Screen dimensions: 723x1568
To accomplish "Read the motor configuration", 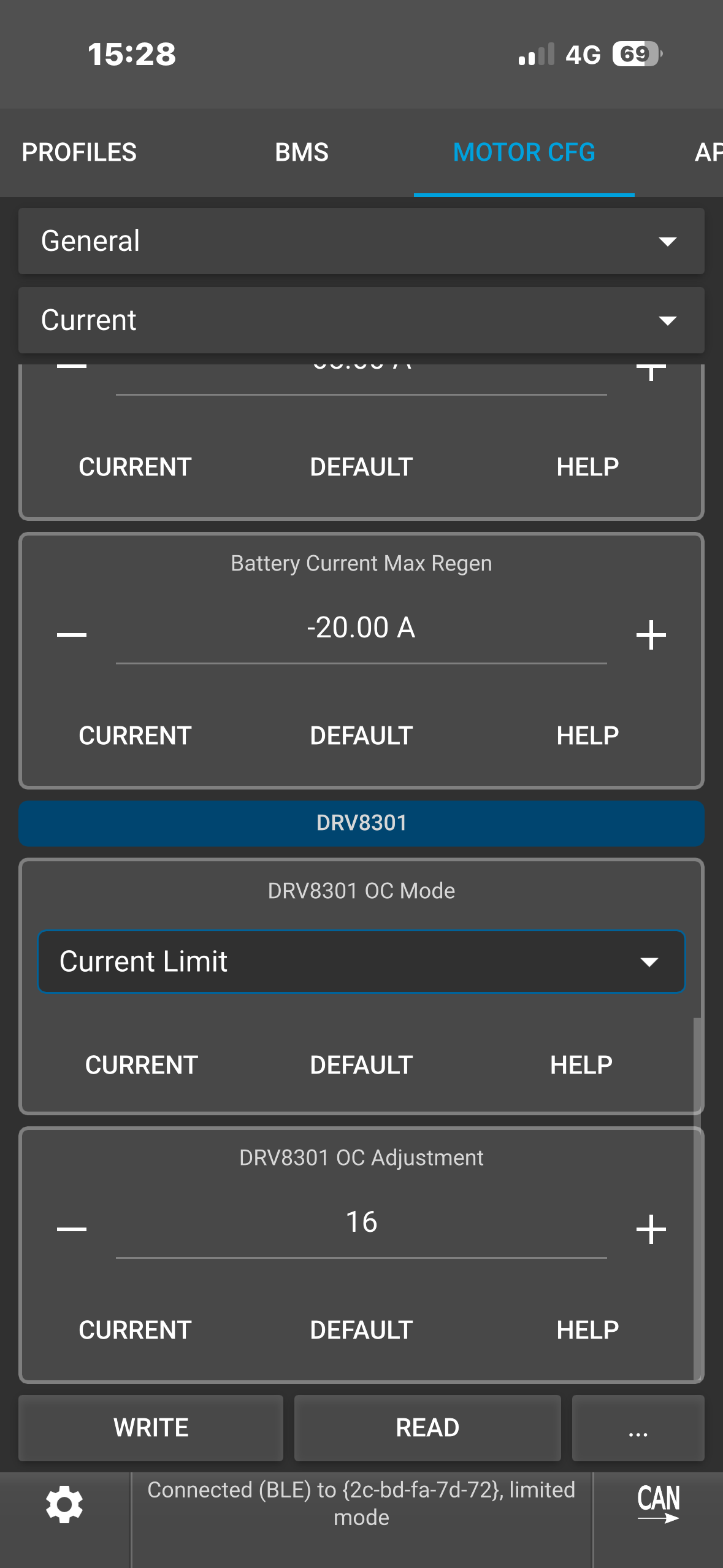I will 427,1428.
